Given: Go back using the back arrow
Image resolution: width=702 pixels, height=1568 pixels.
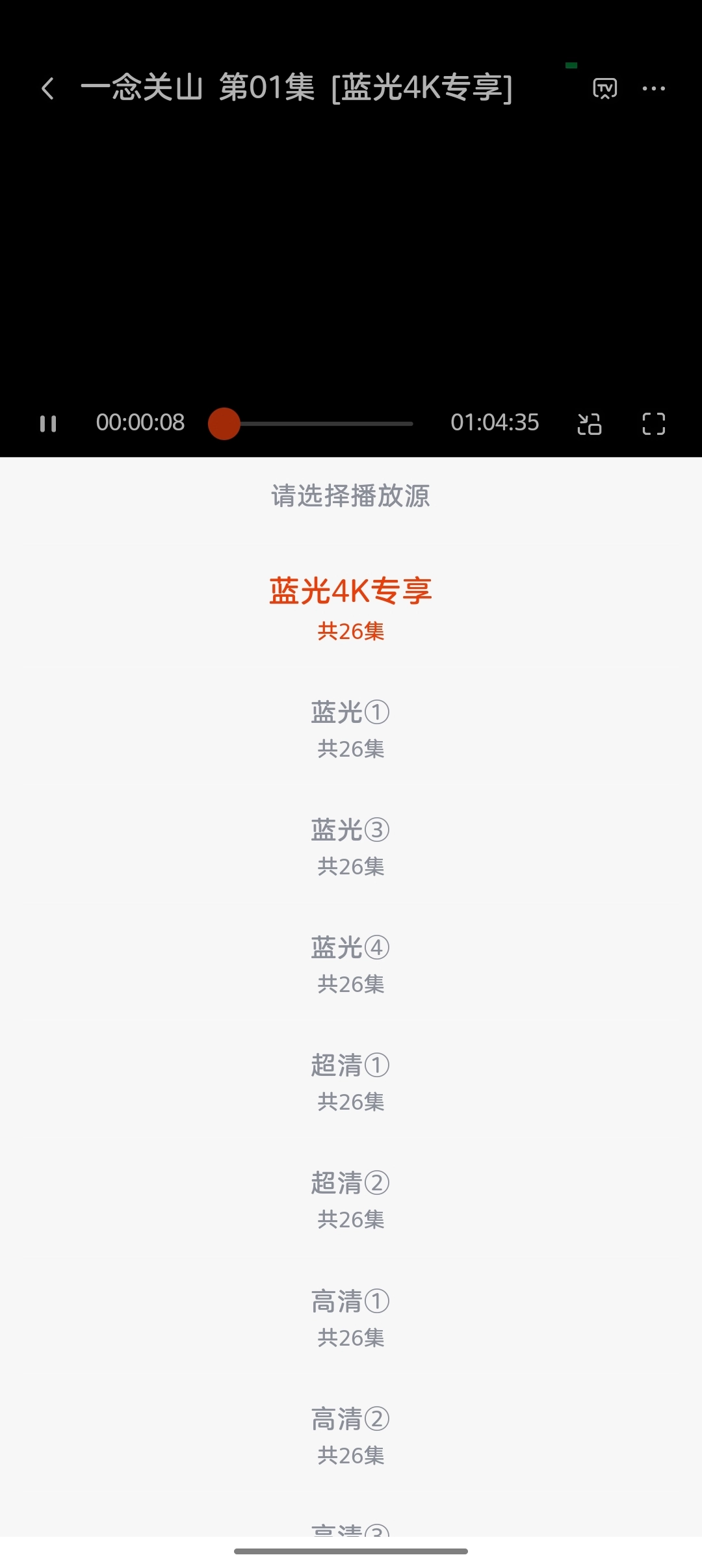Looking at the screenshot, I should [49, 88].
